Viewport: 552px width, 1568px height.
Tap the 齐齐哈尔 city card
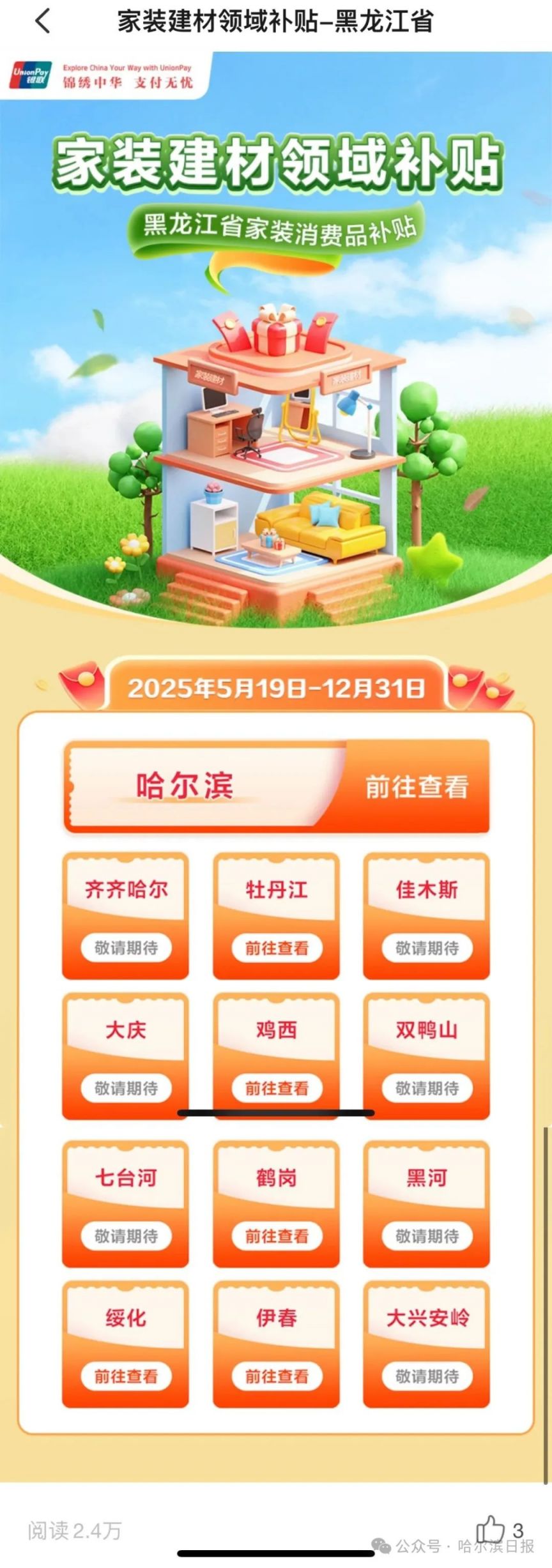click(x=125, y=915)
